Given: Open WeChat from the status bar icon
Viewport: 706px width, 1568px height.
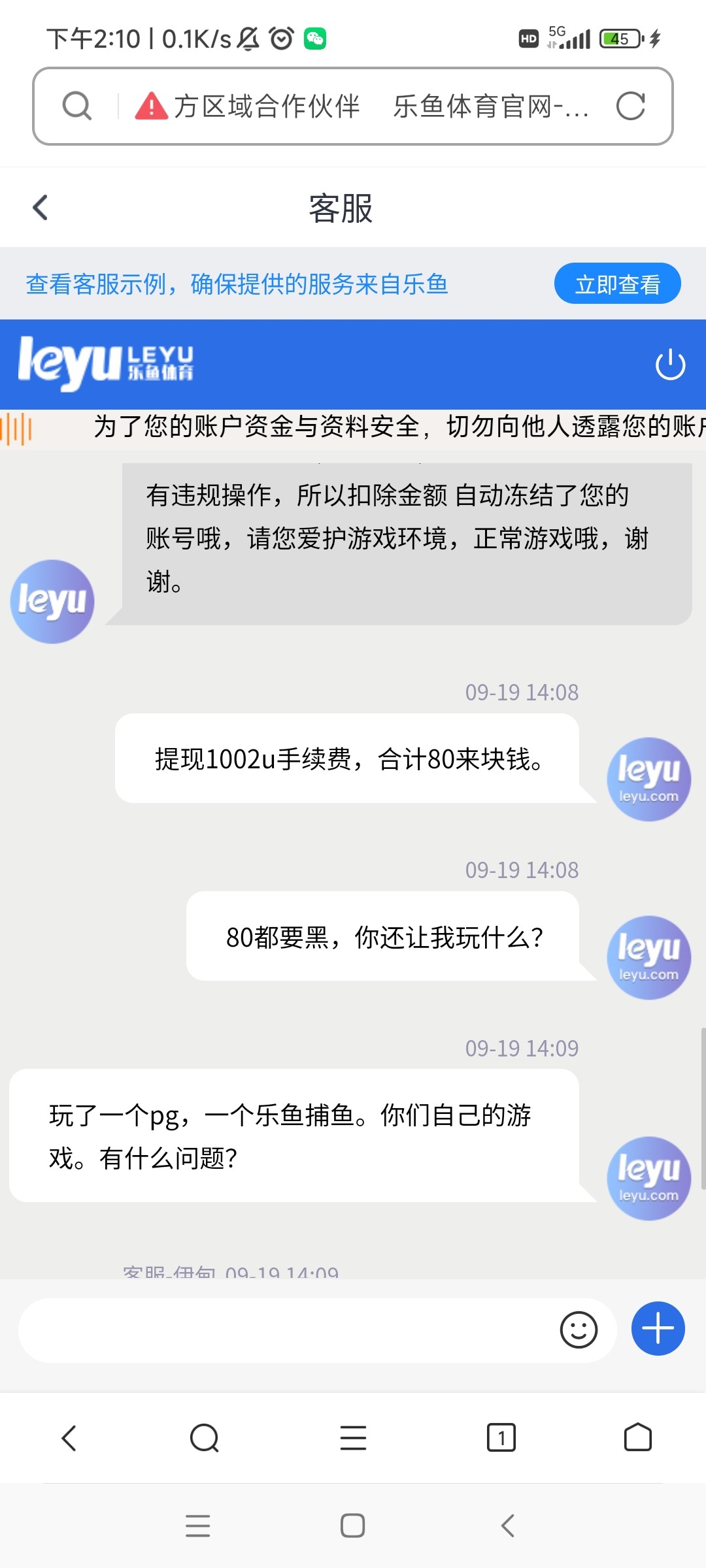Looking at the screenshot, I should pyautogui.click(x=314, y=39).
